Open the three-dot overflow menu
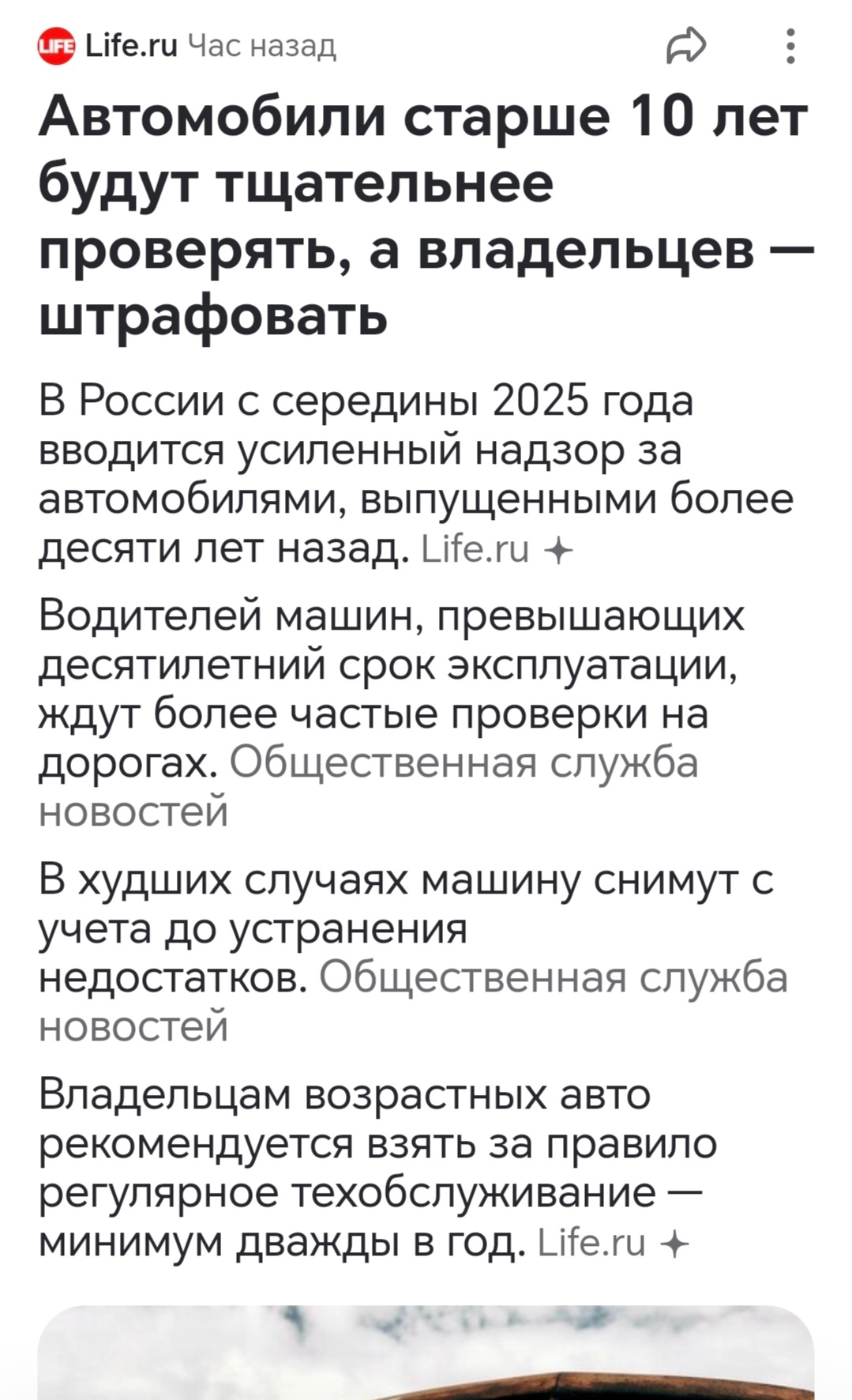The width and height of the screenshot is (852, 1400). pyautogui.click(x=790, y=47)
